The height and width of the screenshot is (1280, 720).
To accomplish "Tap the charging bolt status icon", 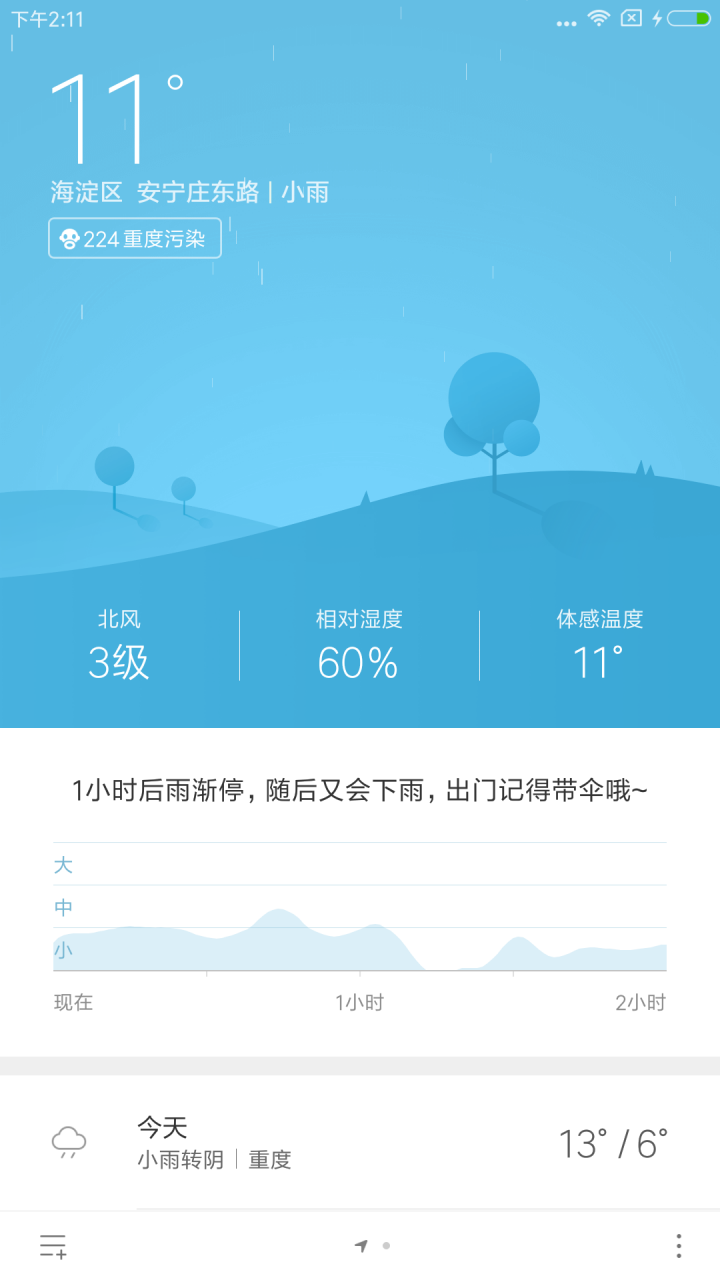I will [655, 18].
